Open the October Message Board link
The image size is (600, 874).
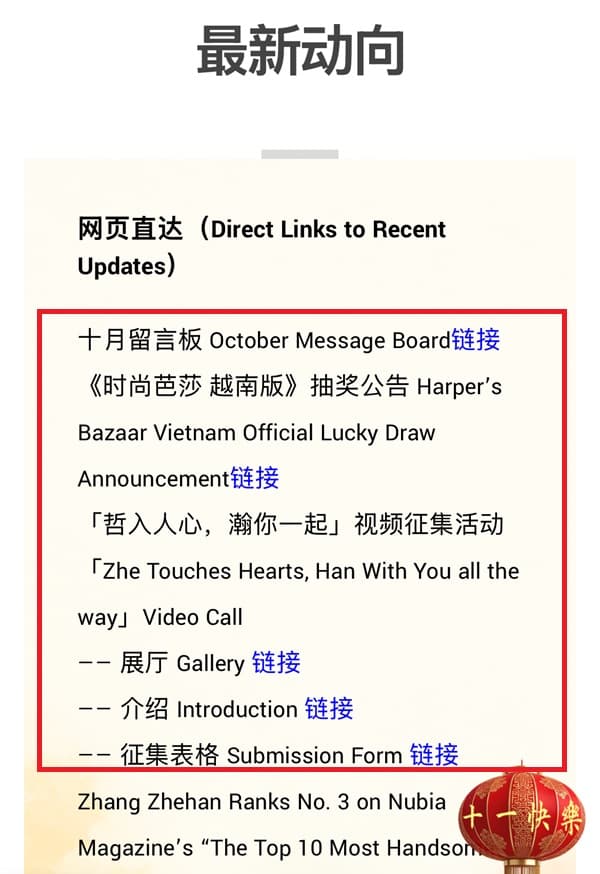point(475,340)
